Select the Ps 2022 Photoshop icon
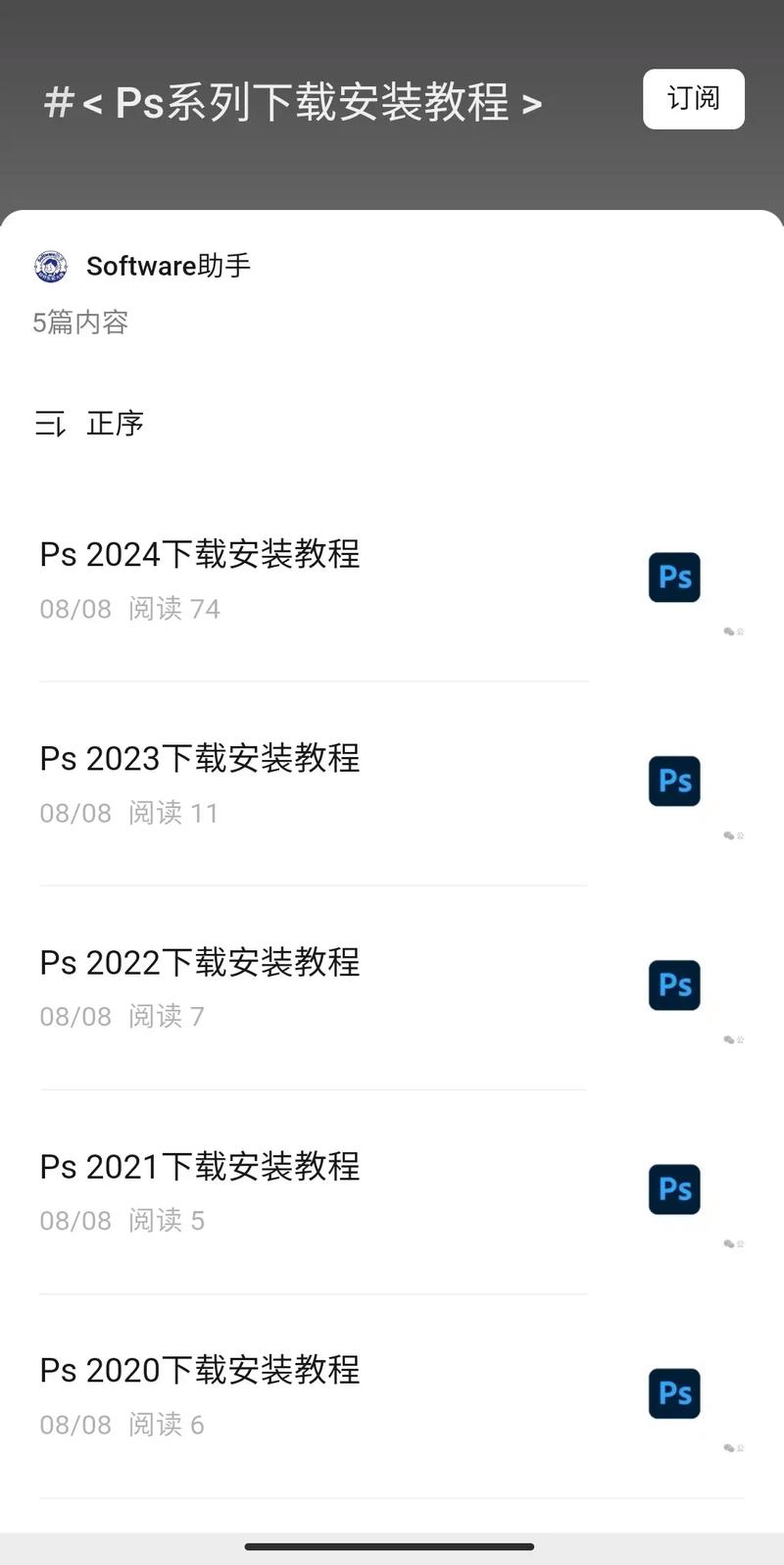The image size is (784, 1565). (673, 985)
